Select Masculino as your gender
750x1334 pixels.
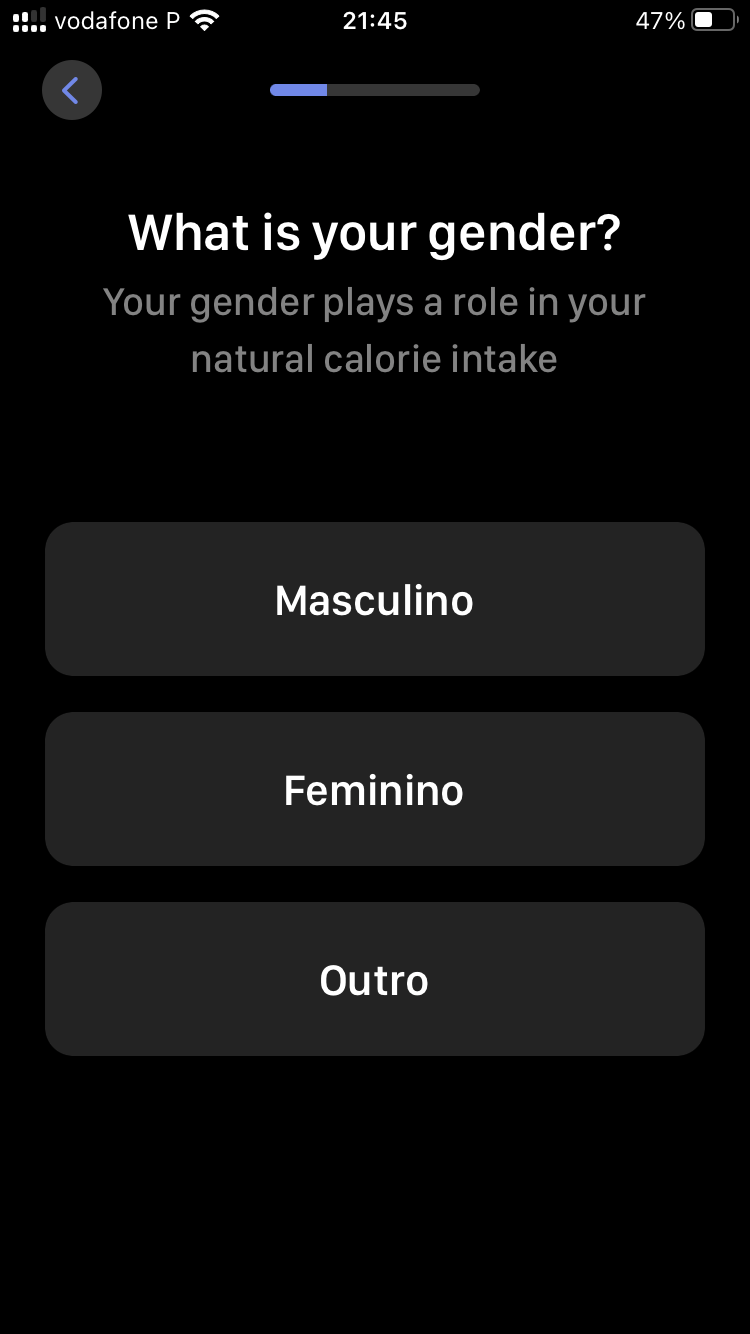(374, 599)
